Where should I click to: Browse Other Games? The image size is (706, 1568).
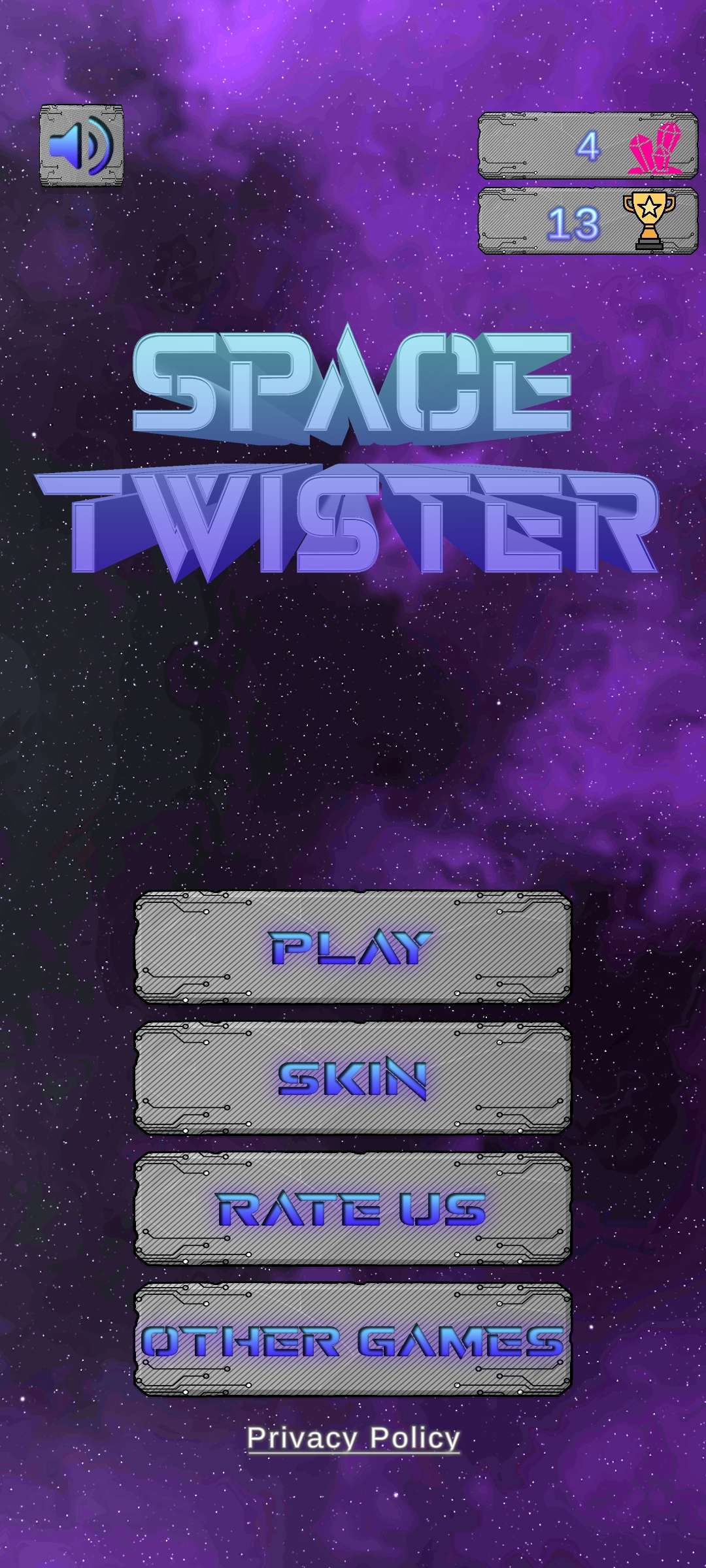(352, 1339)
